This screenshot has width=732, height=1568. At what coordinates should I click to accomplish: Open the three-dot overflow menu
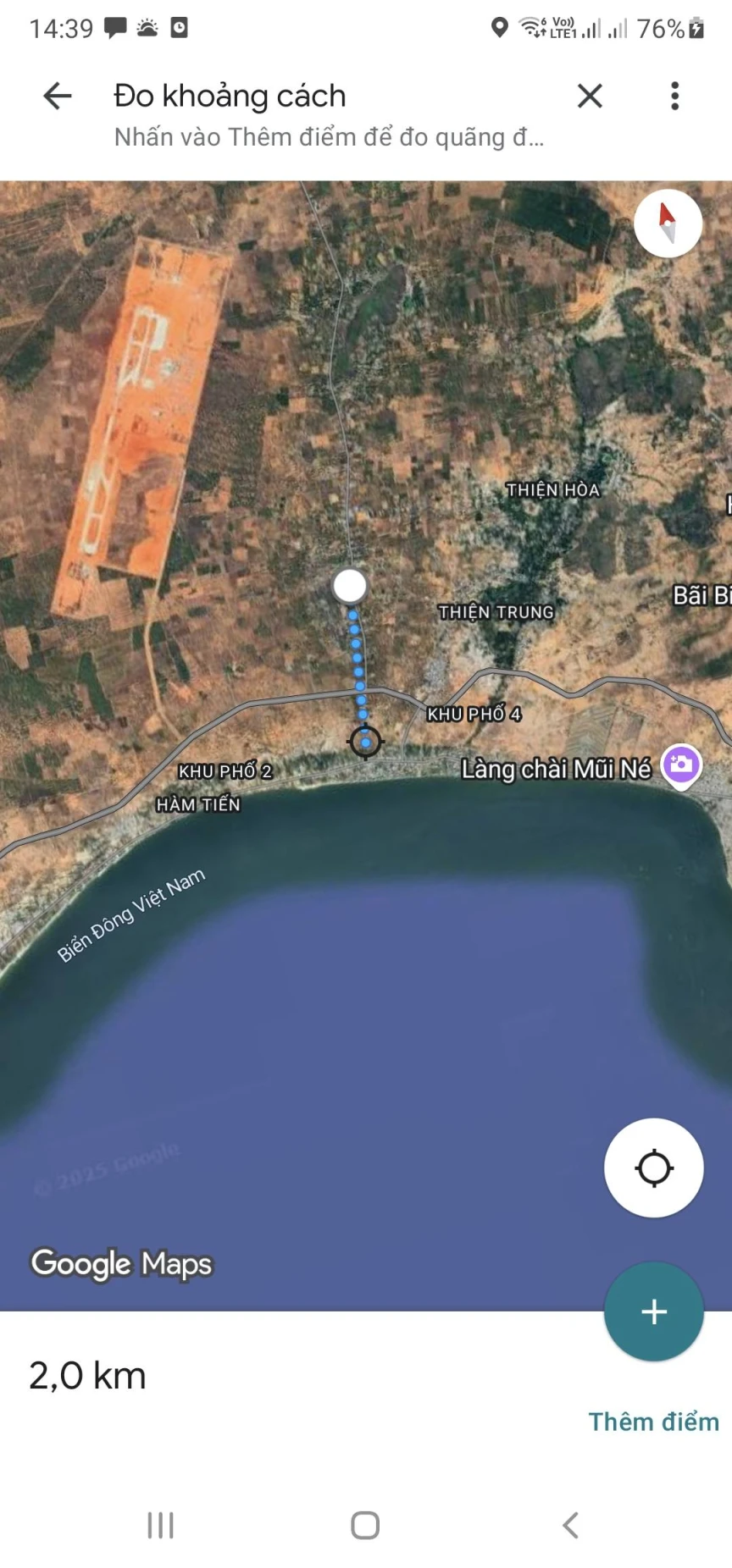click(x=674, y=96)
